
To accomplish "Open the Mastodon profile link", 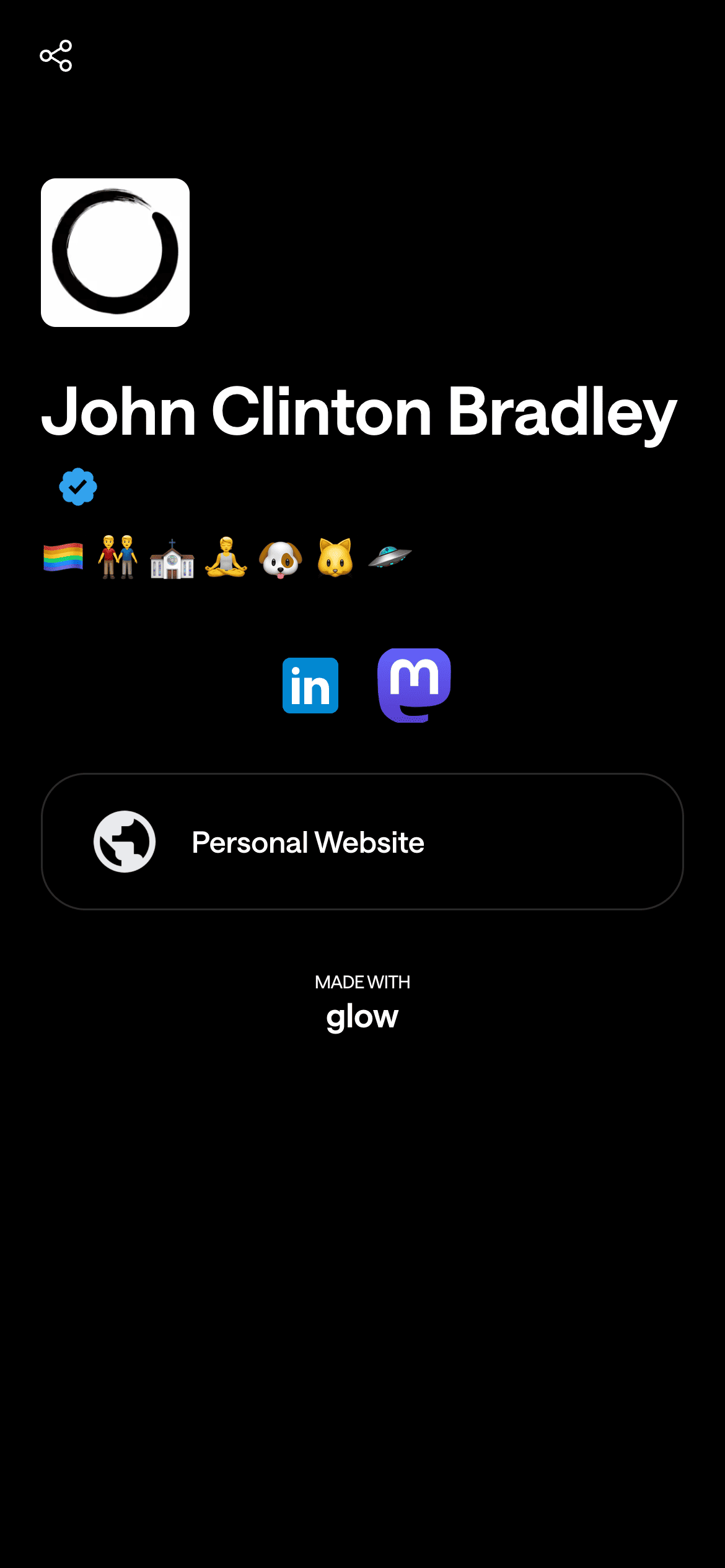I will (x=414, y=686).
